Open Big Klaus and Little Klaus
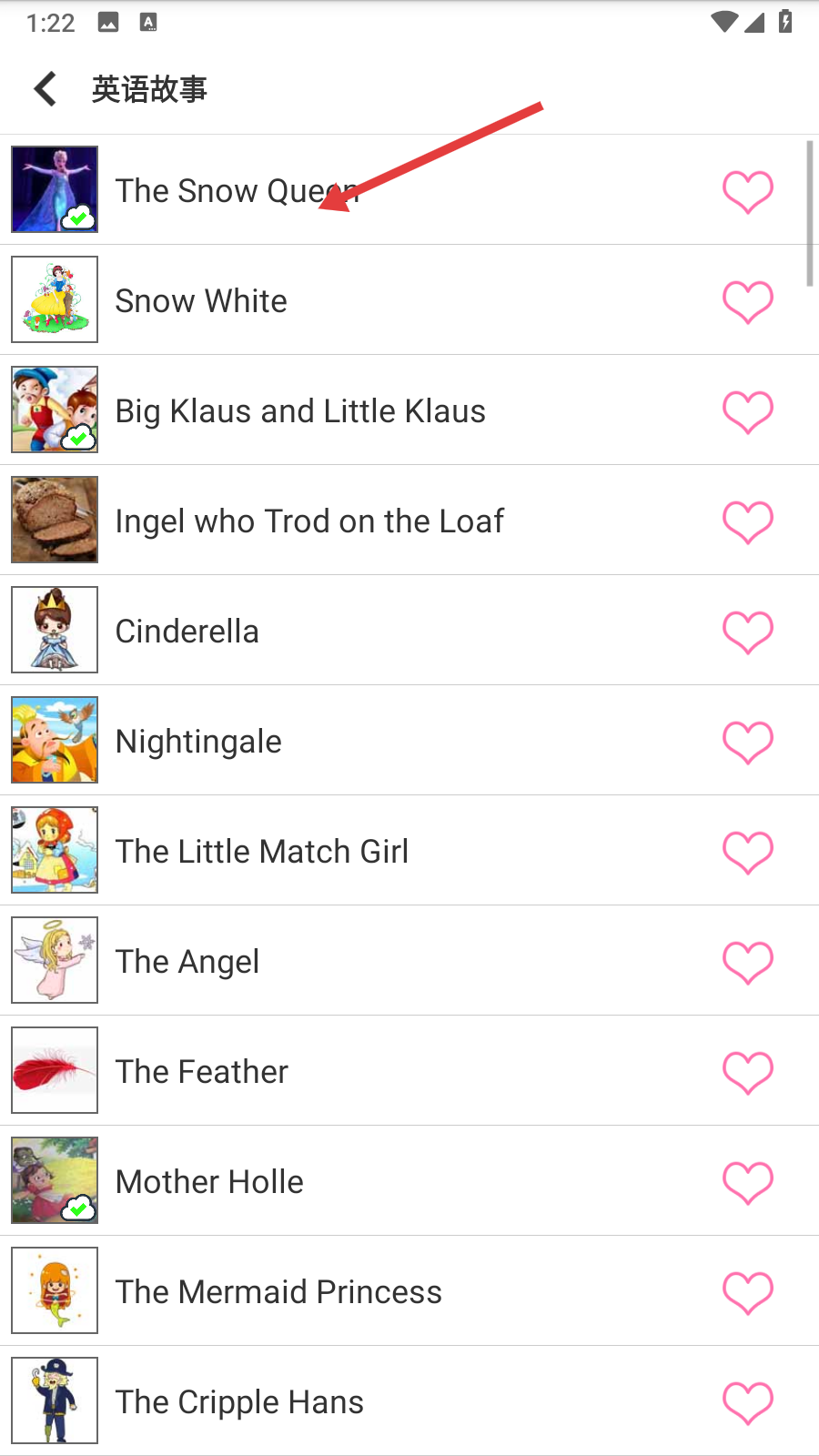Screen dimensions: 819x1456 [x=300, y=411]
